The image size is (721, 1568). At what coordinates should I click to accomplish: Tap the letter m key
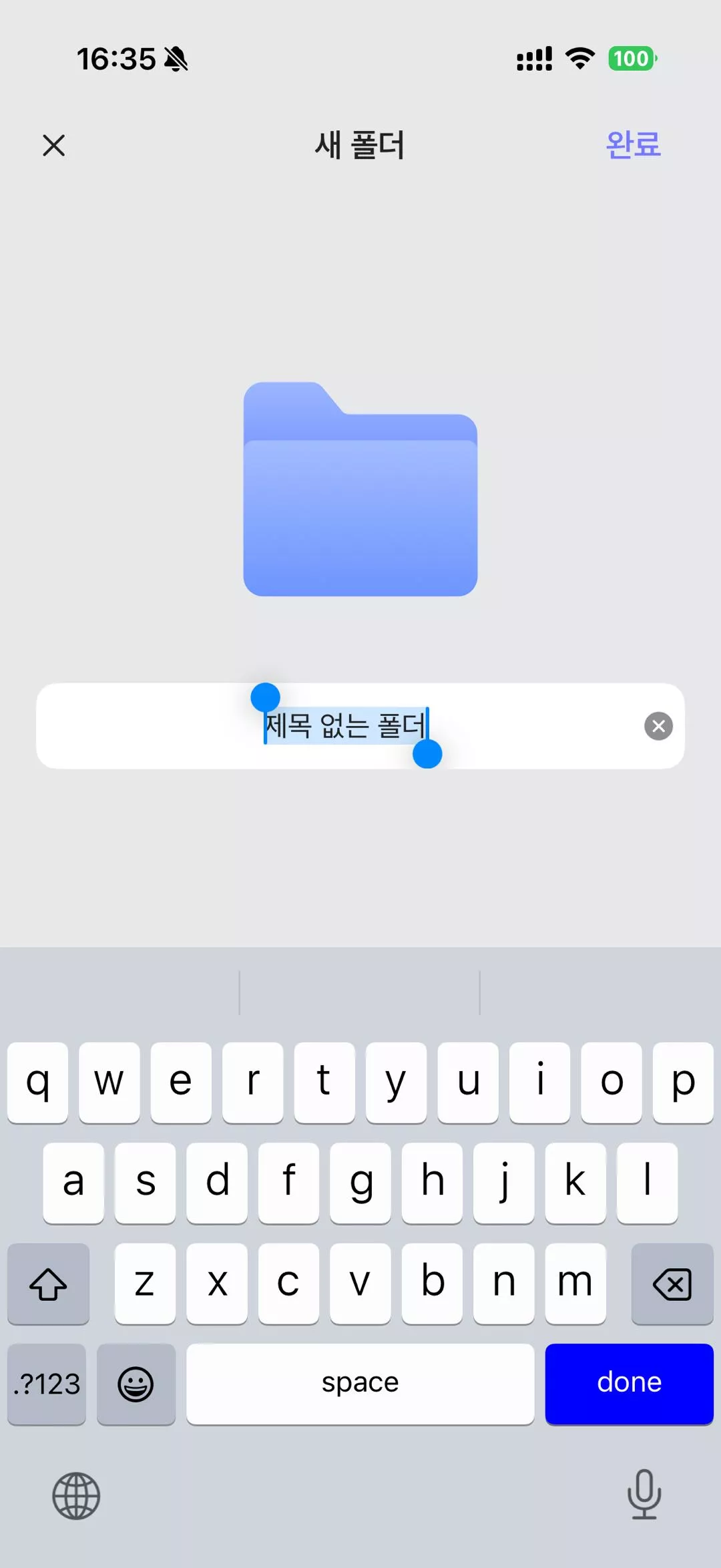click(575, 1283)
